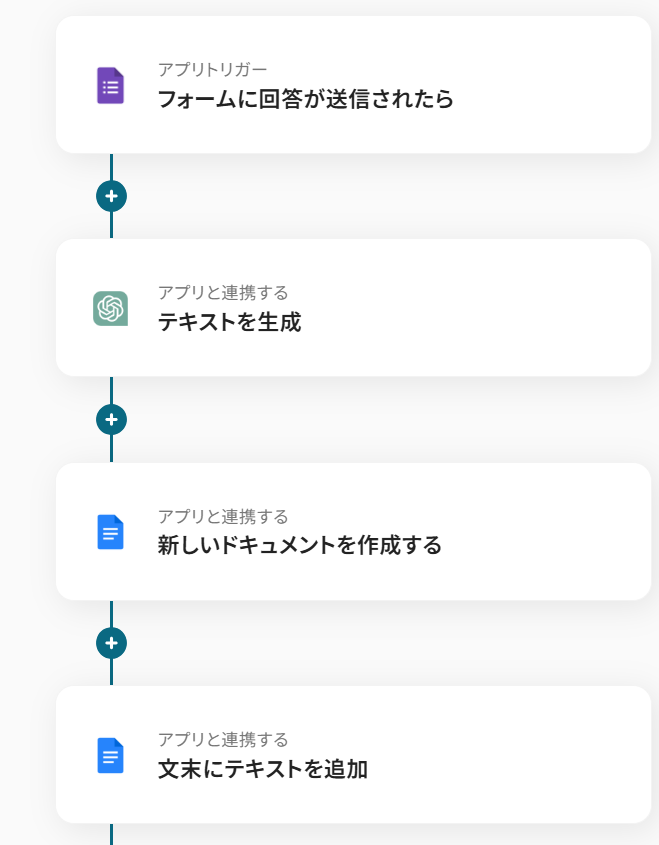Open the 文末にテキストを追加 step card

pos(353,755)
